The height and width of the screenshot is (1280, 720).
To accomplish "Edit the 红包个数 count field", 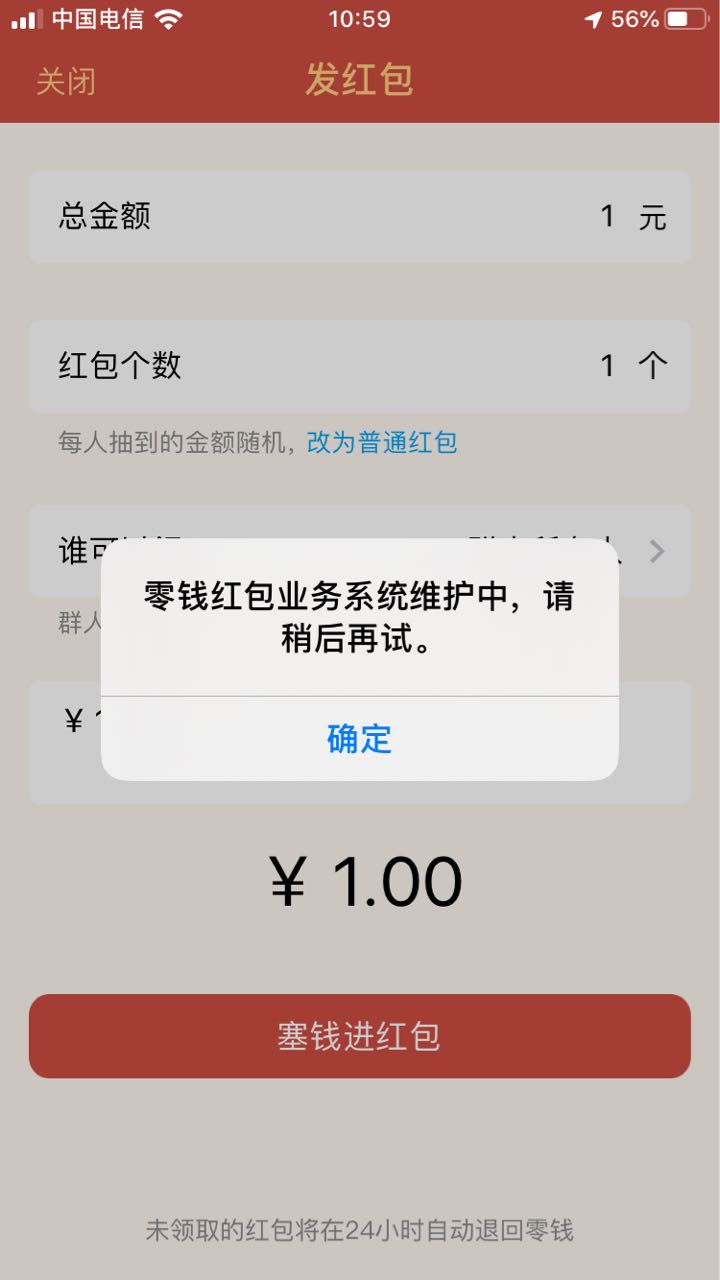I will tap(359, 366).
